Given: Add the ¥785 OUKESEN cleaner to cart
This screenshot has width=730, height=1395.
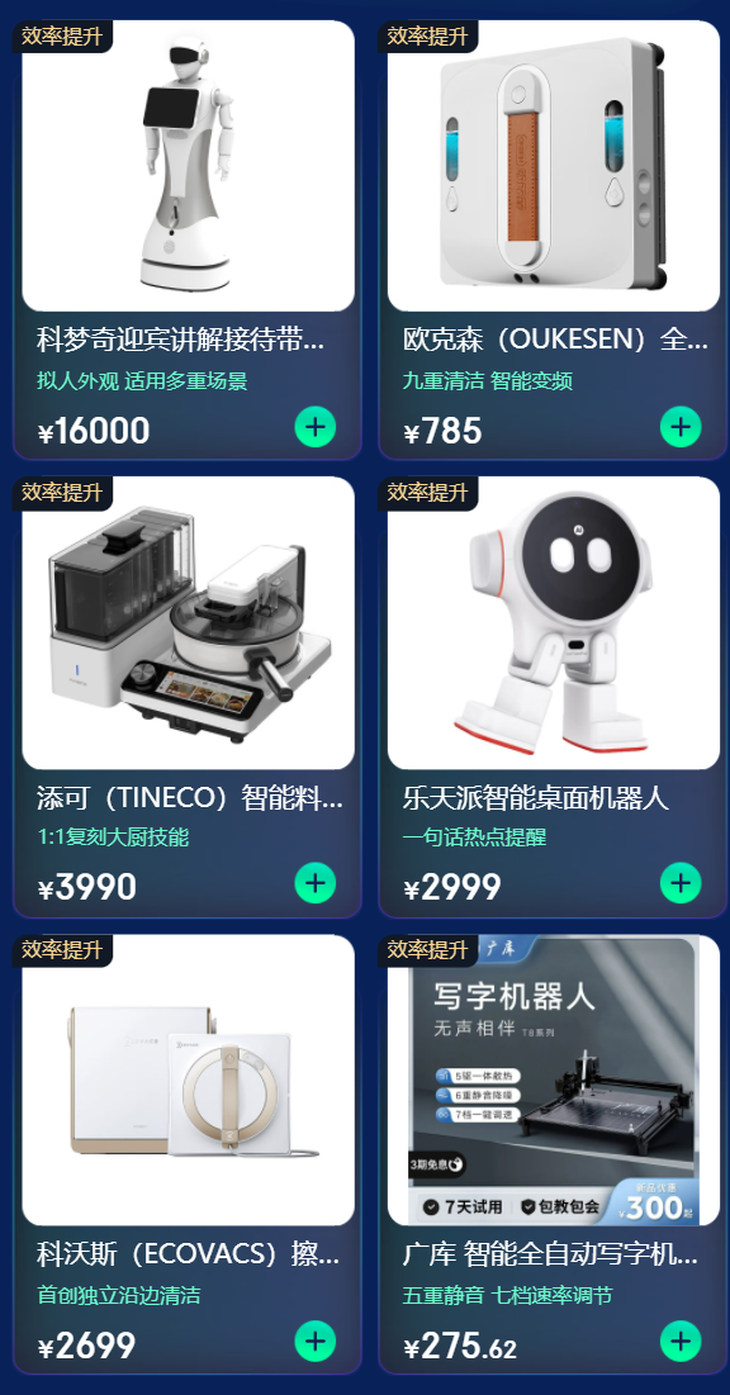Looking at the screenshot, I should click(x=680, y=427).
